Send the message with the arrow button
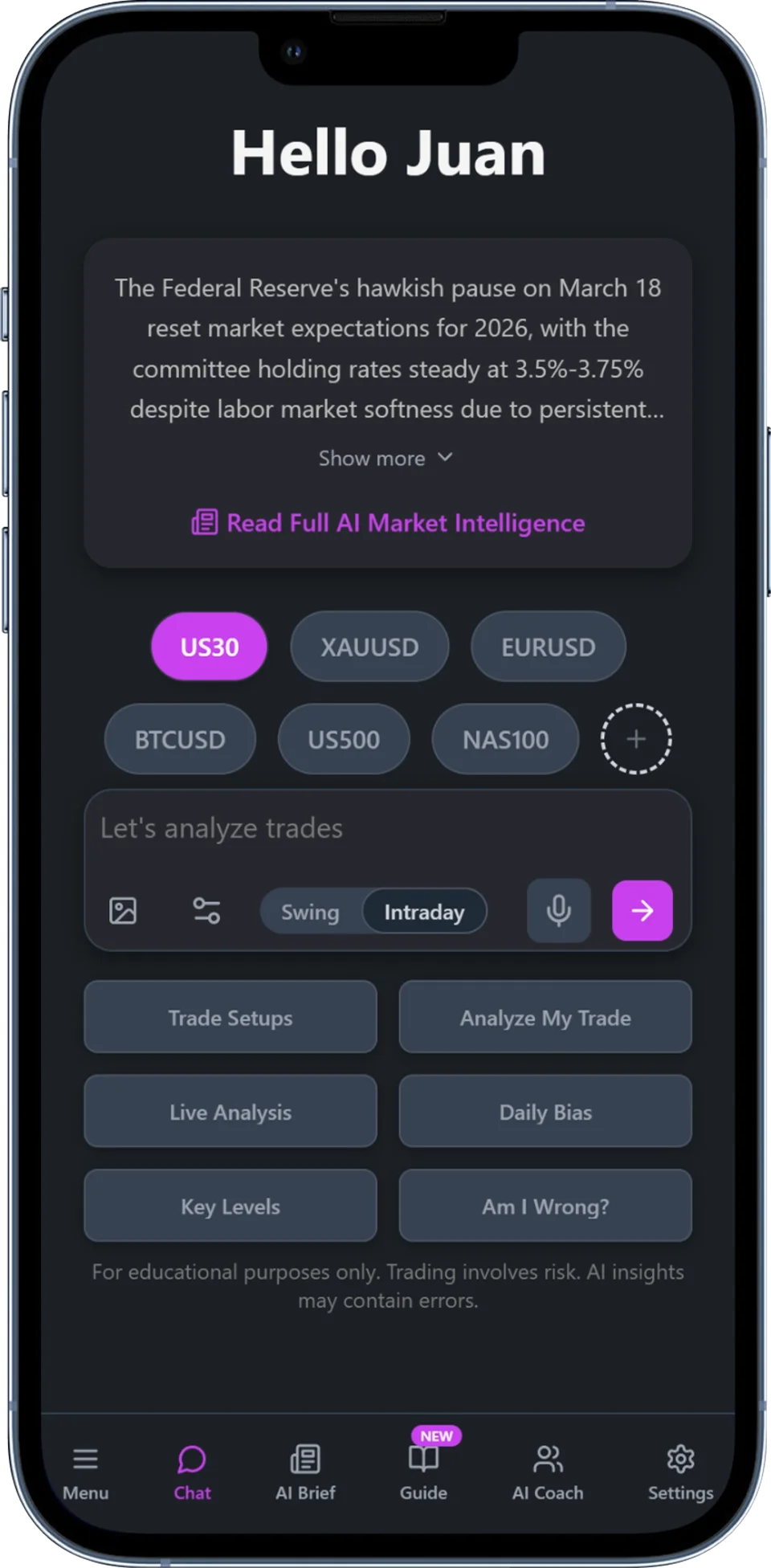The height and width of the screenshot is (1568, 771). [642, 911]
